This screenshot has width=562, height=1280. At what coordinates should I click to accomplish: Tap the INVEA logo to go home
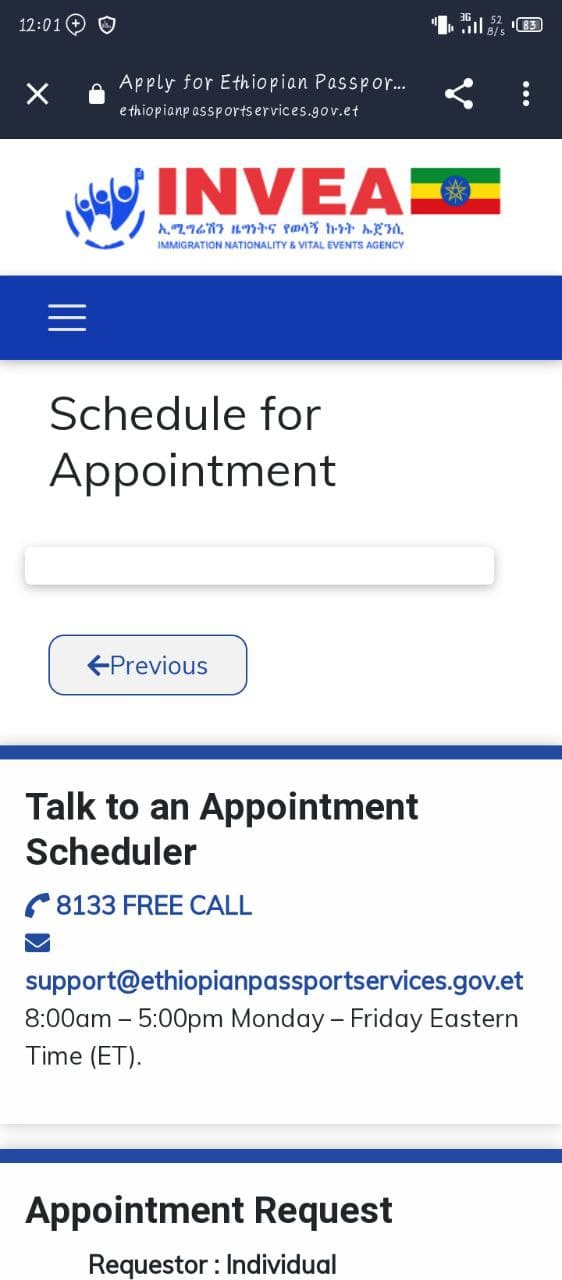tap(282, 207)
